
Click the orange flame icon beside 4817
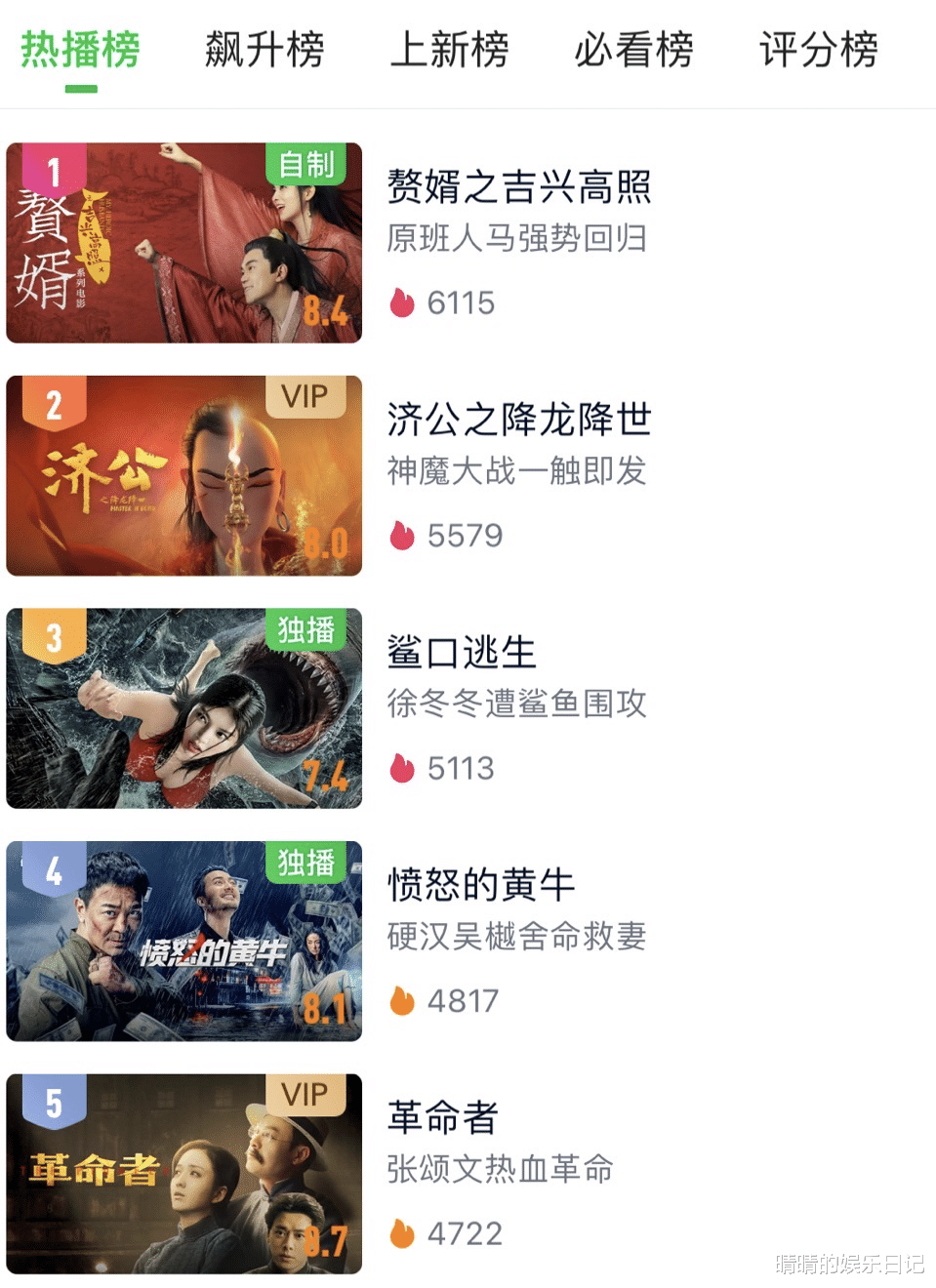[x=403, y=1000]
